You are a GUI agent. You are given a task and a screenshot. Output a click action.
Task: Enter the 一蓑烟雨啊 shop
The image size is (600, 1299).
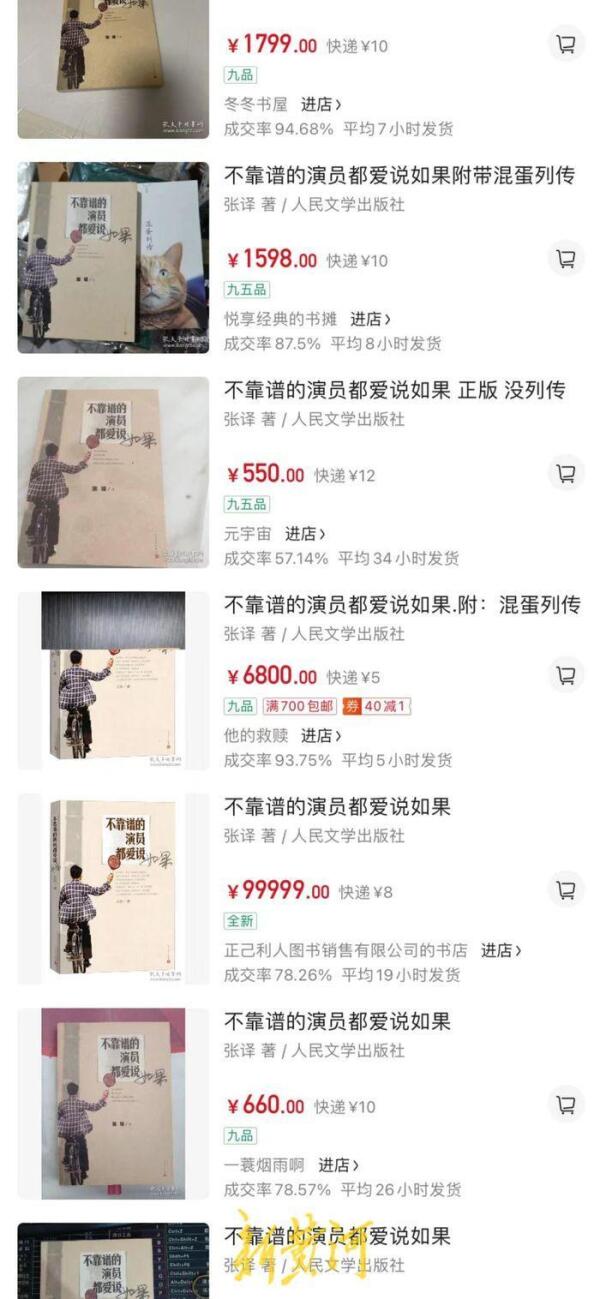tap(339, 1165)
